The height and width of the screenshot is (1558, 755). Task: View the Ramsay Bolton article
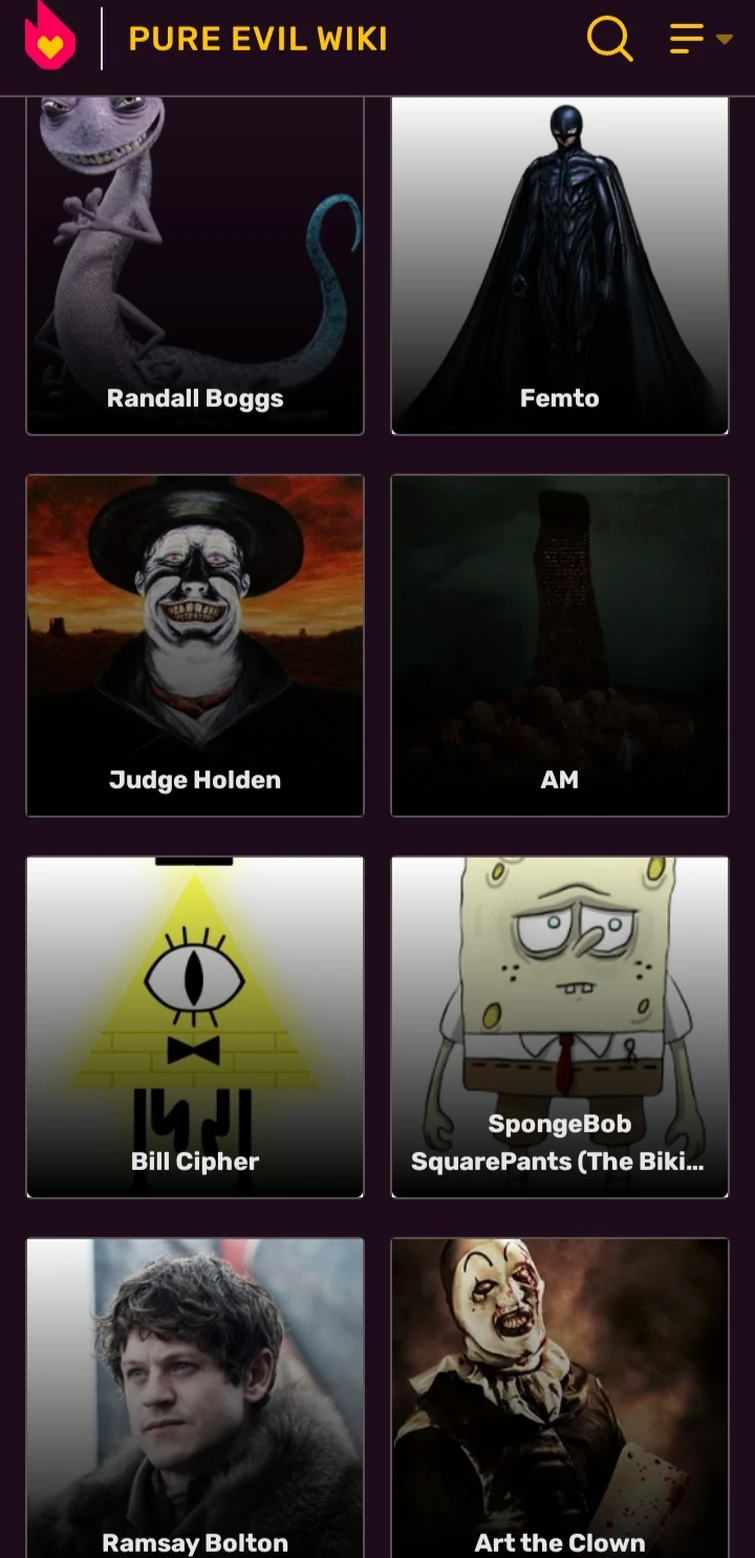point(195,1400)
